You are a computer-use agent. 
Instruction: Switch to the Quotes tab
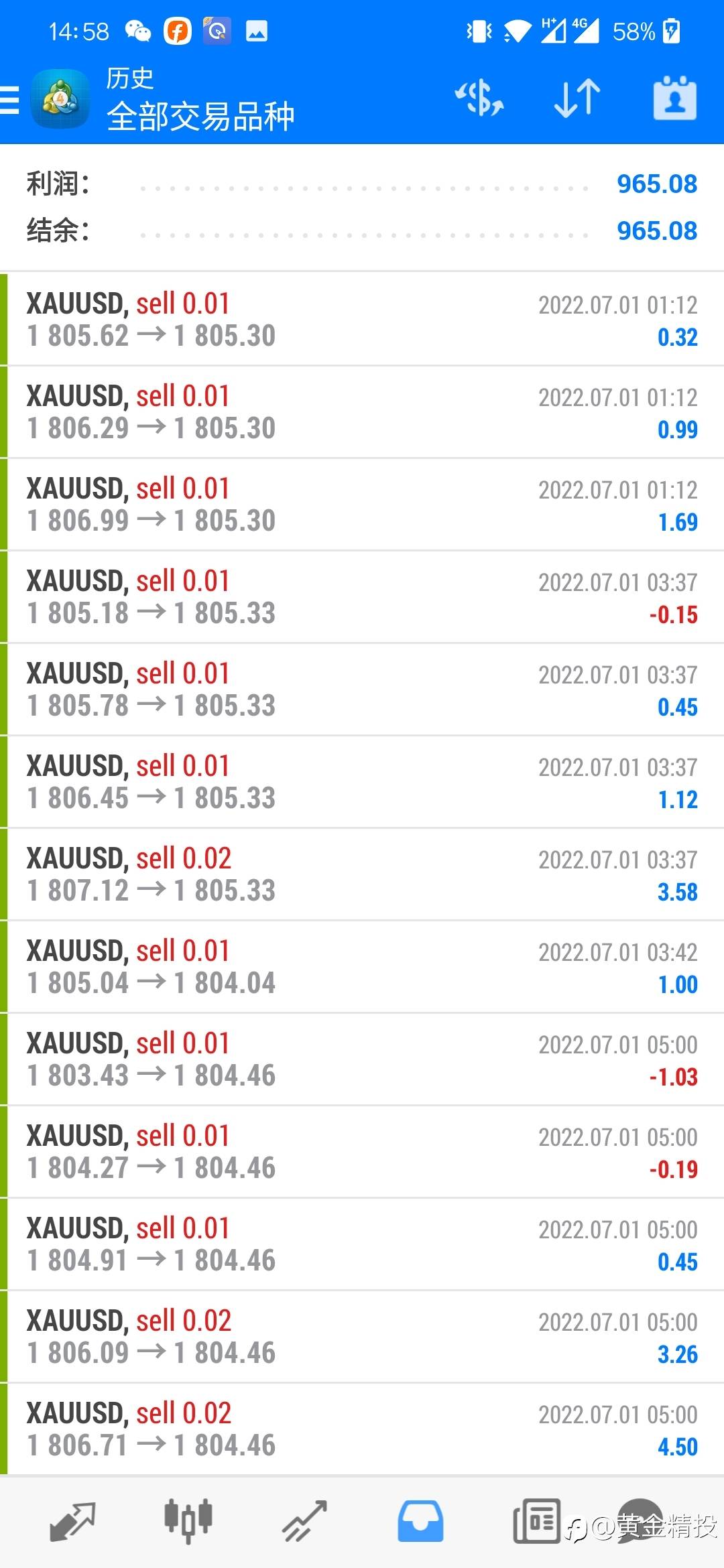coord(72,1522)
